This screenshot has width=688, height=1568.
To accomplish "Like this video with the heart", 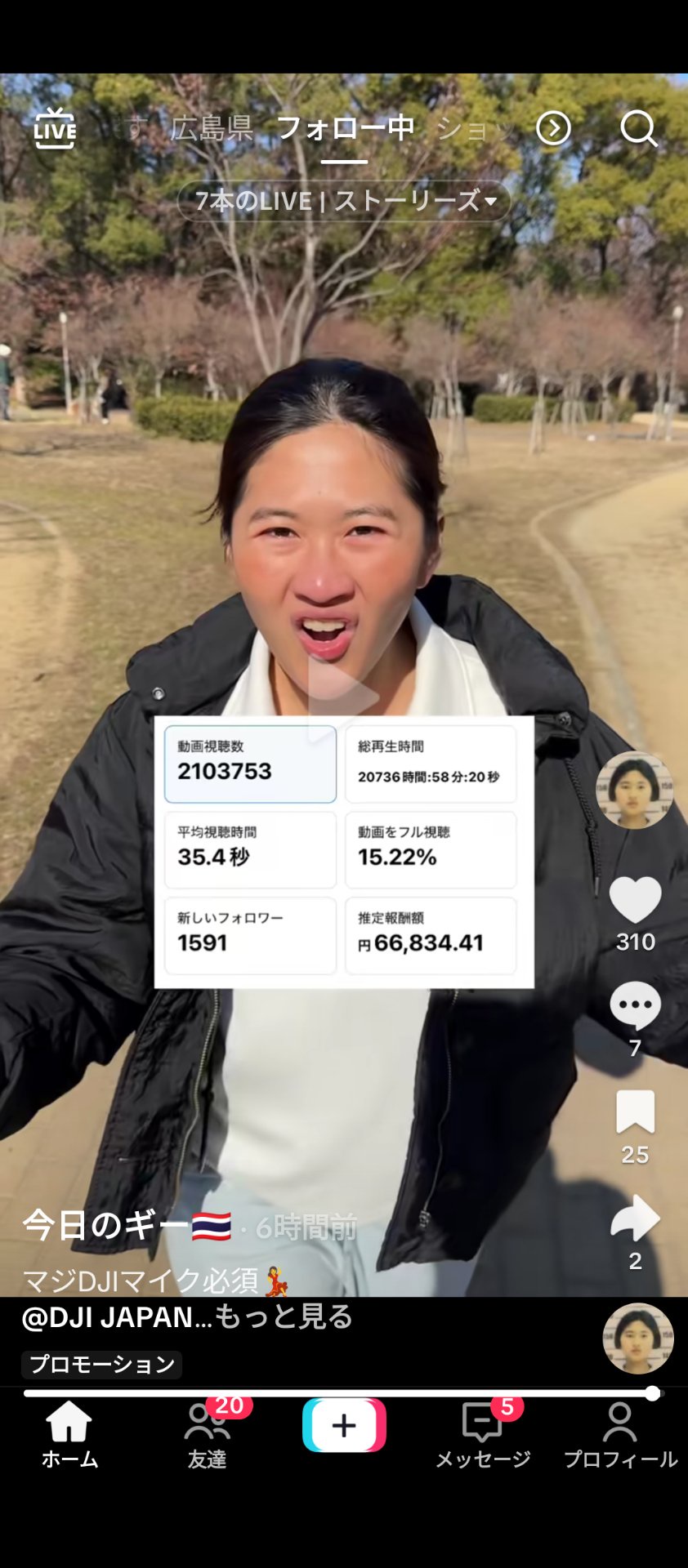I will 635,900.
